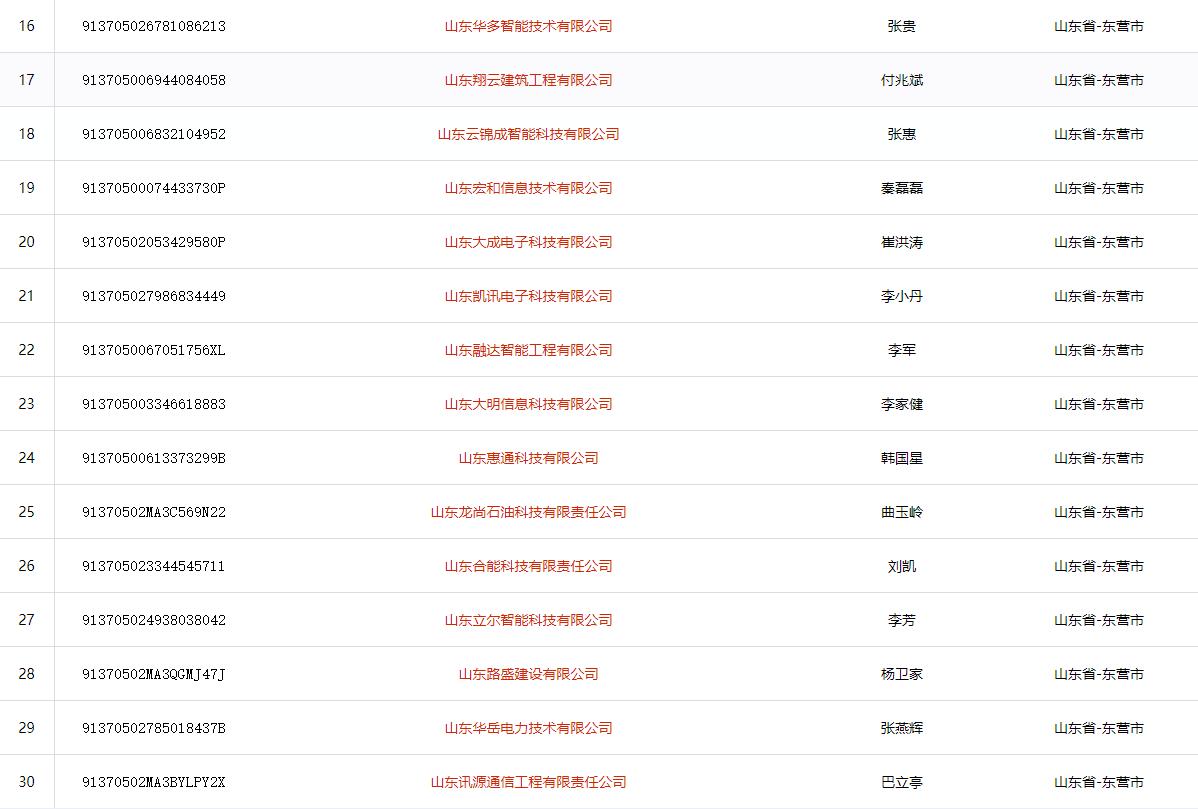Open company link 山东宏和信息技术有限公司
The width and height of the screenshot is (1198, 809).
pyautogui.click(x=528, y=188)
